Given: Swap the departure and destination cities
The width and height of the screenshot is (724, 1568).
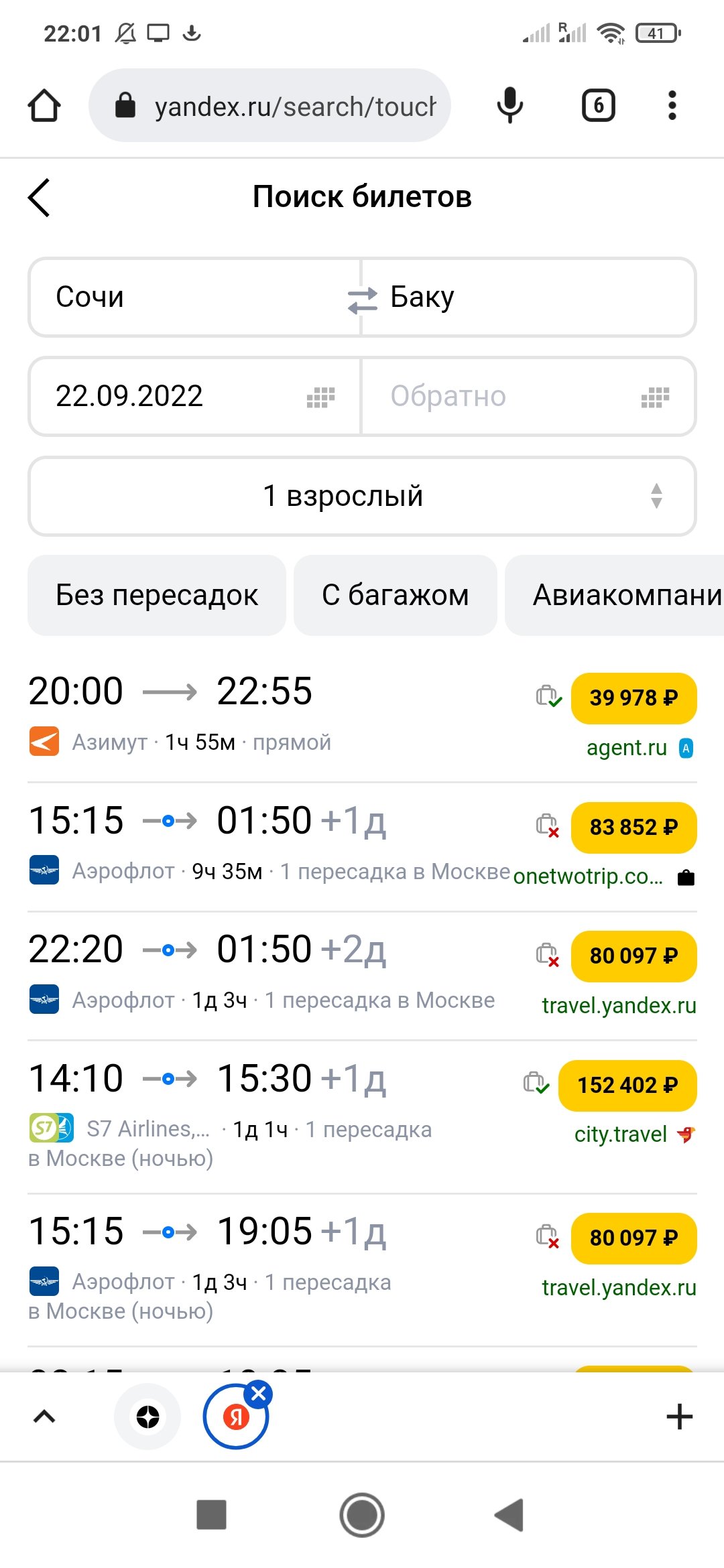Looking at the screenshot, I should (362, 300).
